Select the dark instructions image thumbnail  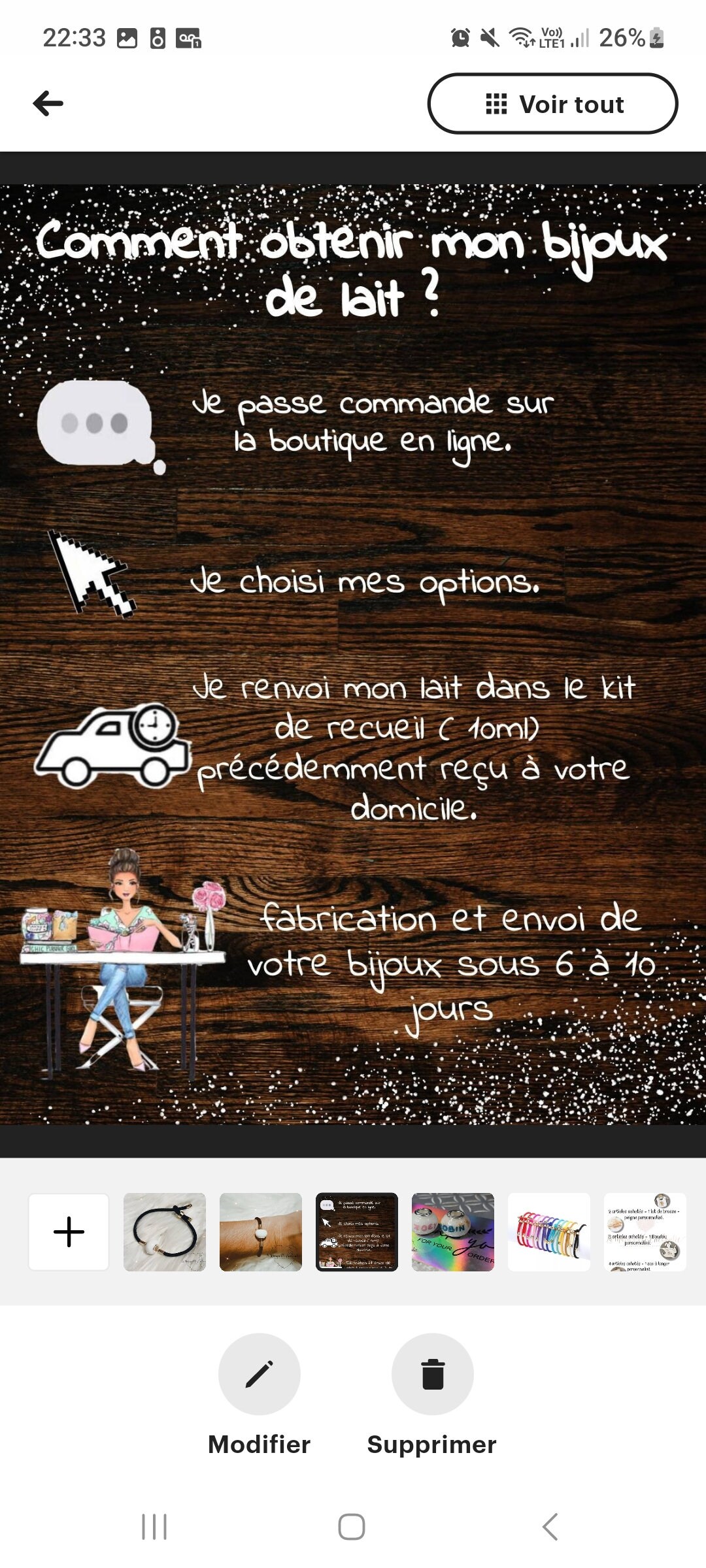357,1232
